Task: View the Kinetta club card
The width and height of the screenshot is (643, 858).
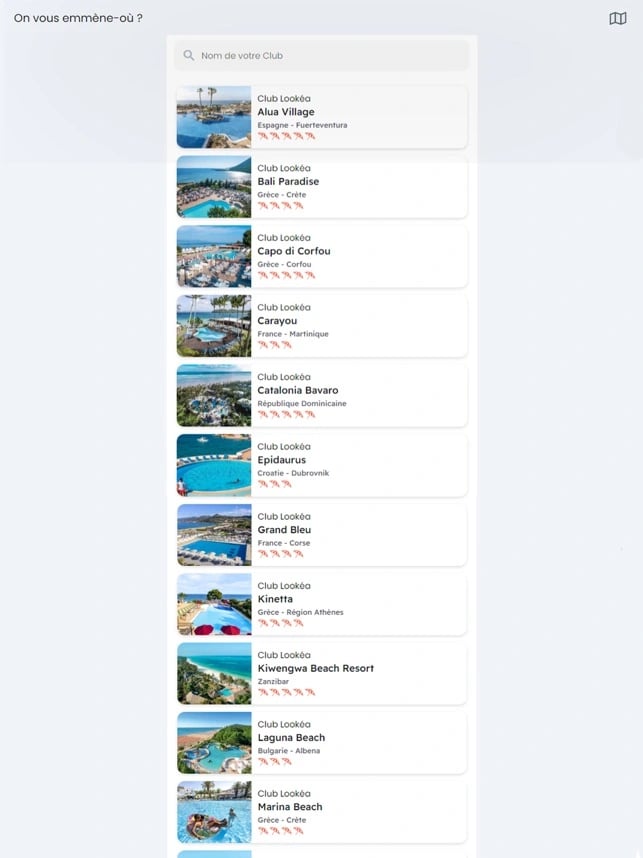Action: pyautogui.click(x=321, y=604)
